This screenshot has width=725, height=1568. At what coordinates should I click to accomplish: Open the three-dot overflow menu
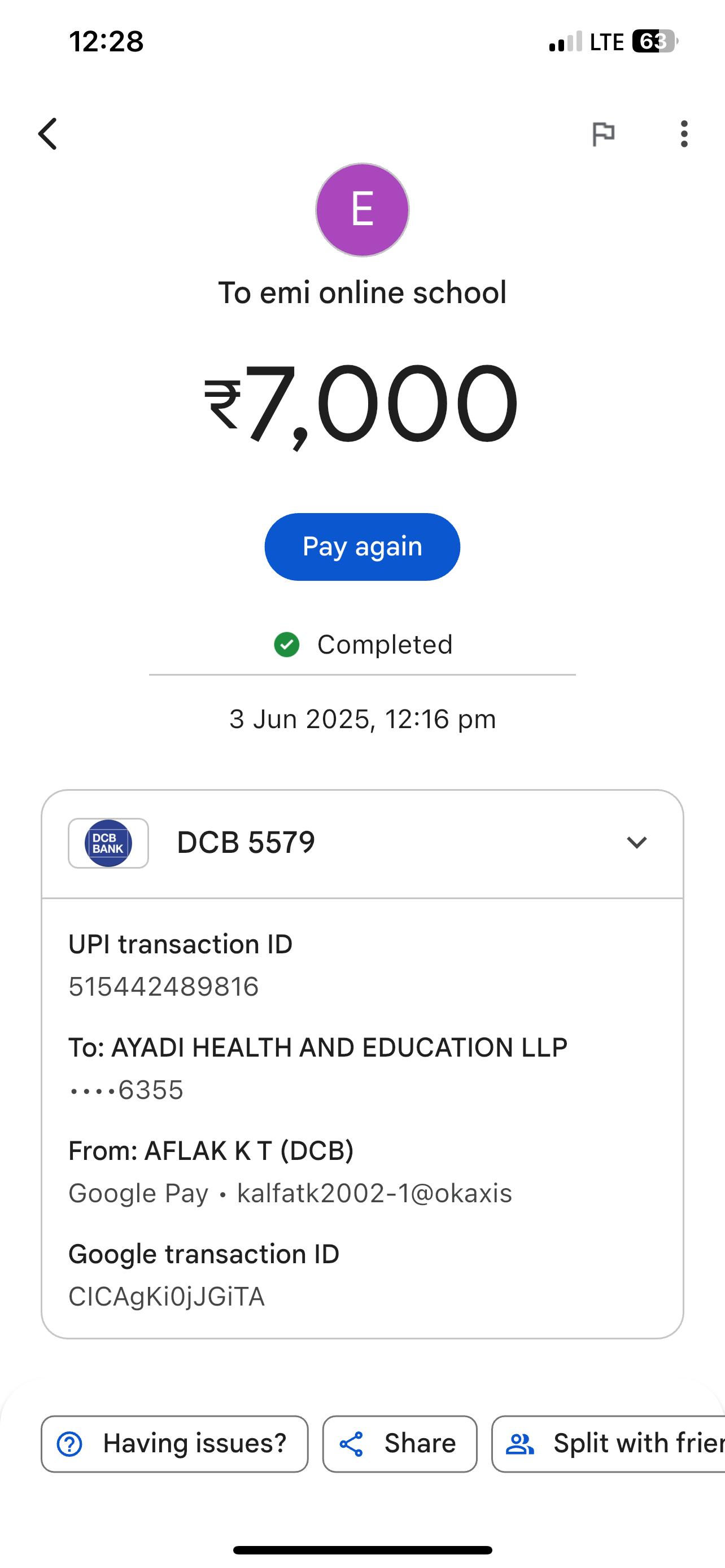click(x=684, y=133)
